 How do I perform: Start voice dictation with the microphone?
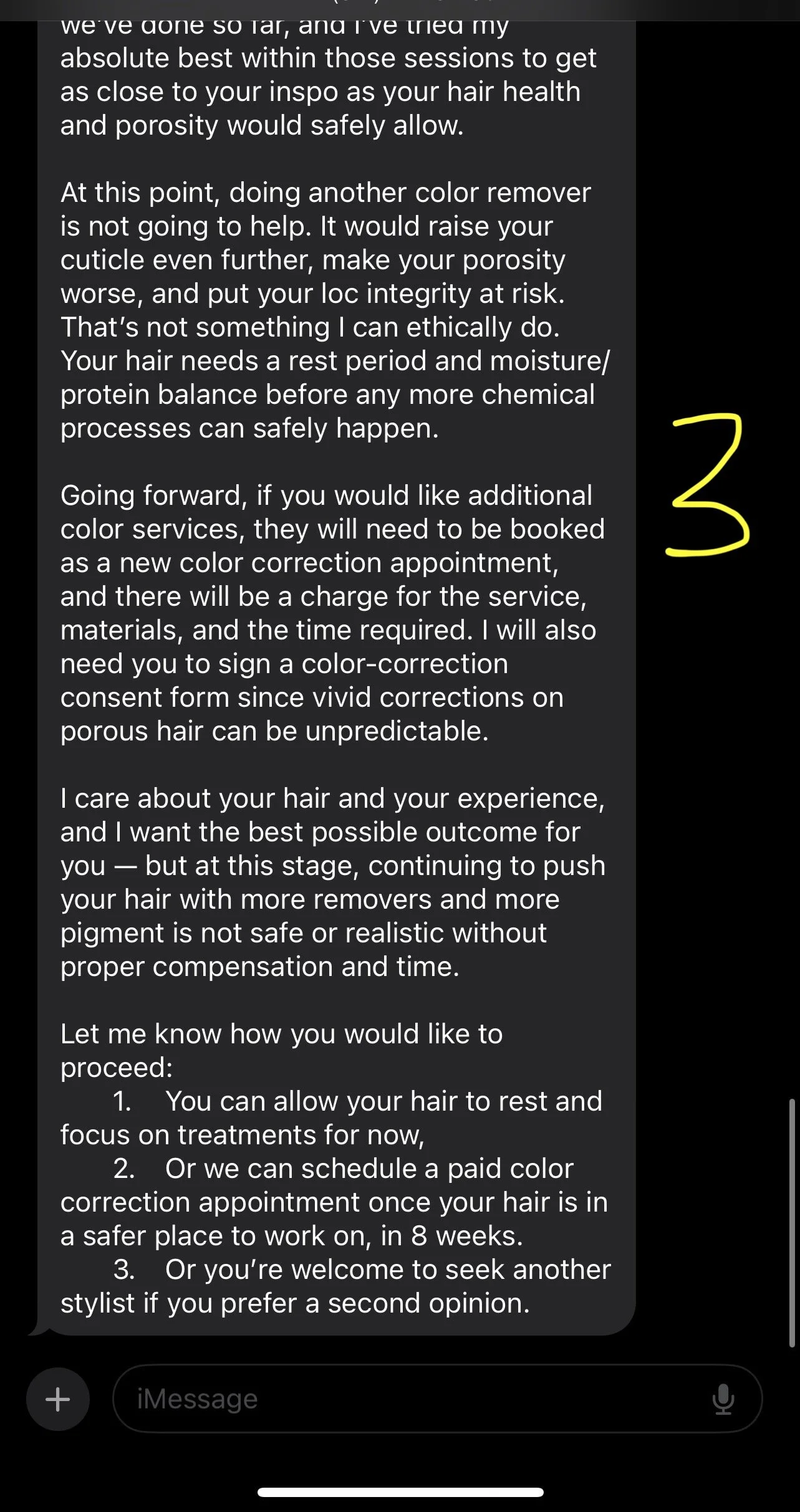[723, 1399]
